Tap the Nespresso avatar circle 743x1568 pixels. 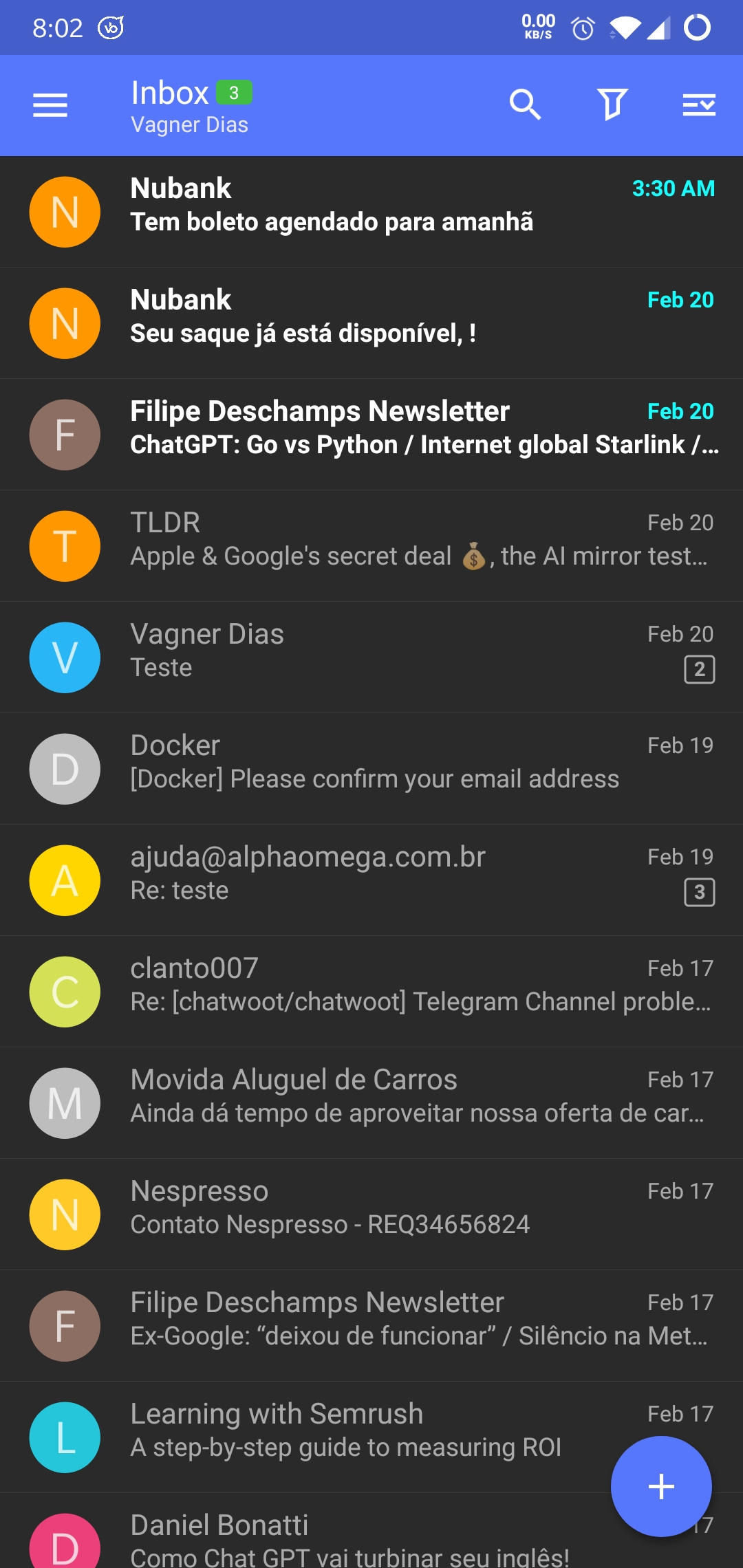click(64, 1214)
